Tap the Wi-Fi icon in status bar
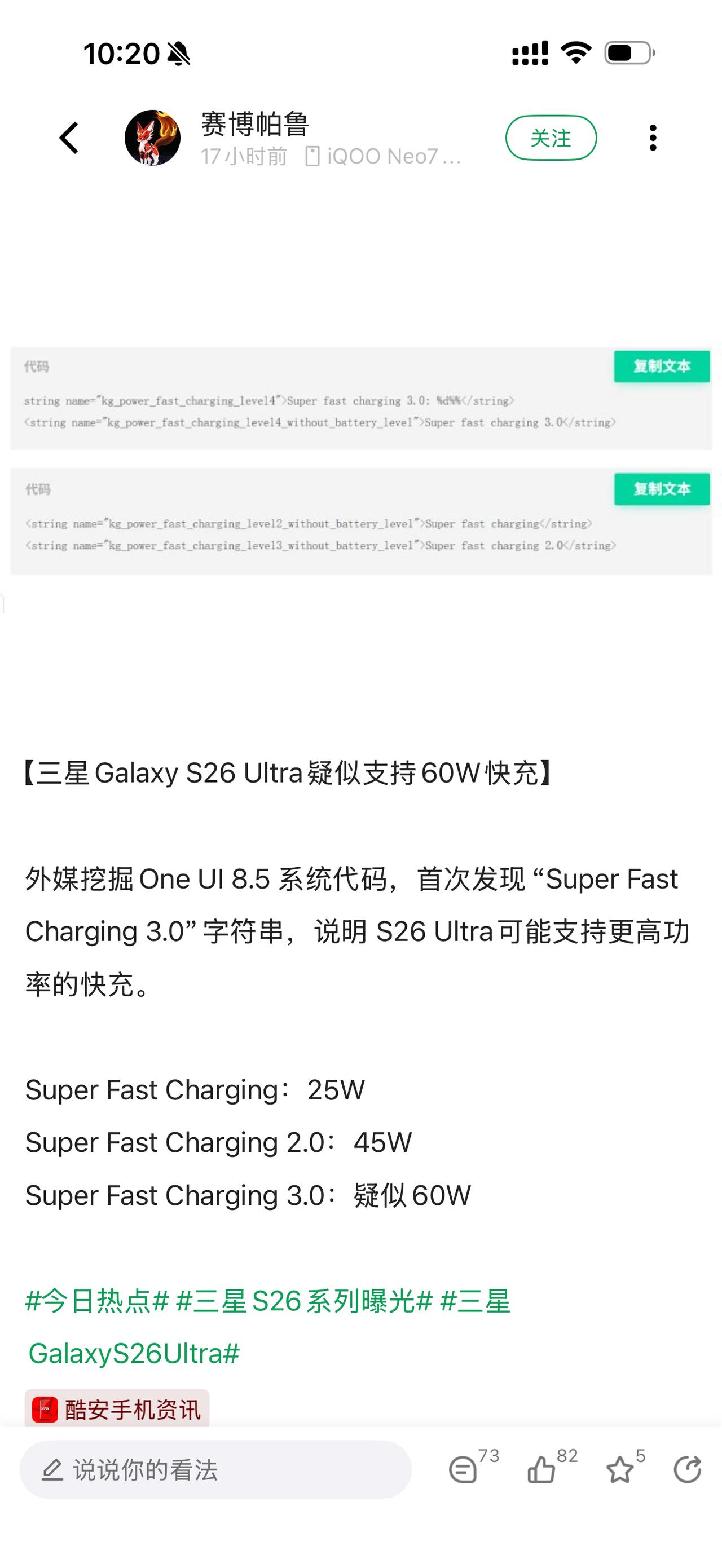Image resolution: width=722 pixels, height=1568 pixels. click(x=576, y=54)
